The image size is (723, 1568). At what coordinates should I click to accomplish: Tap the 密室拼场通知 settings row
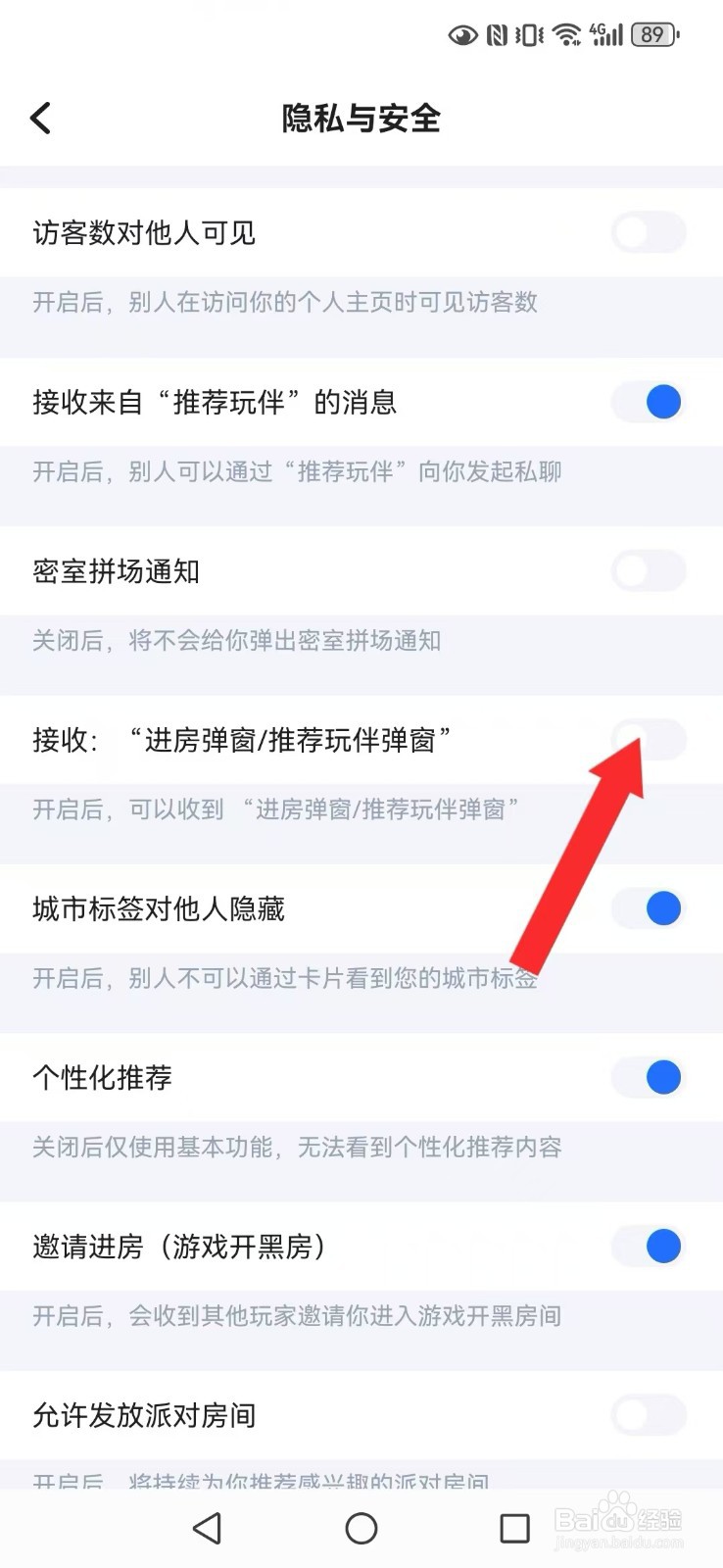294,571
